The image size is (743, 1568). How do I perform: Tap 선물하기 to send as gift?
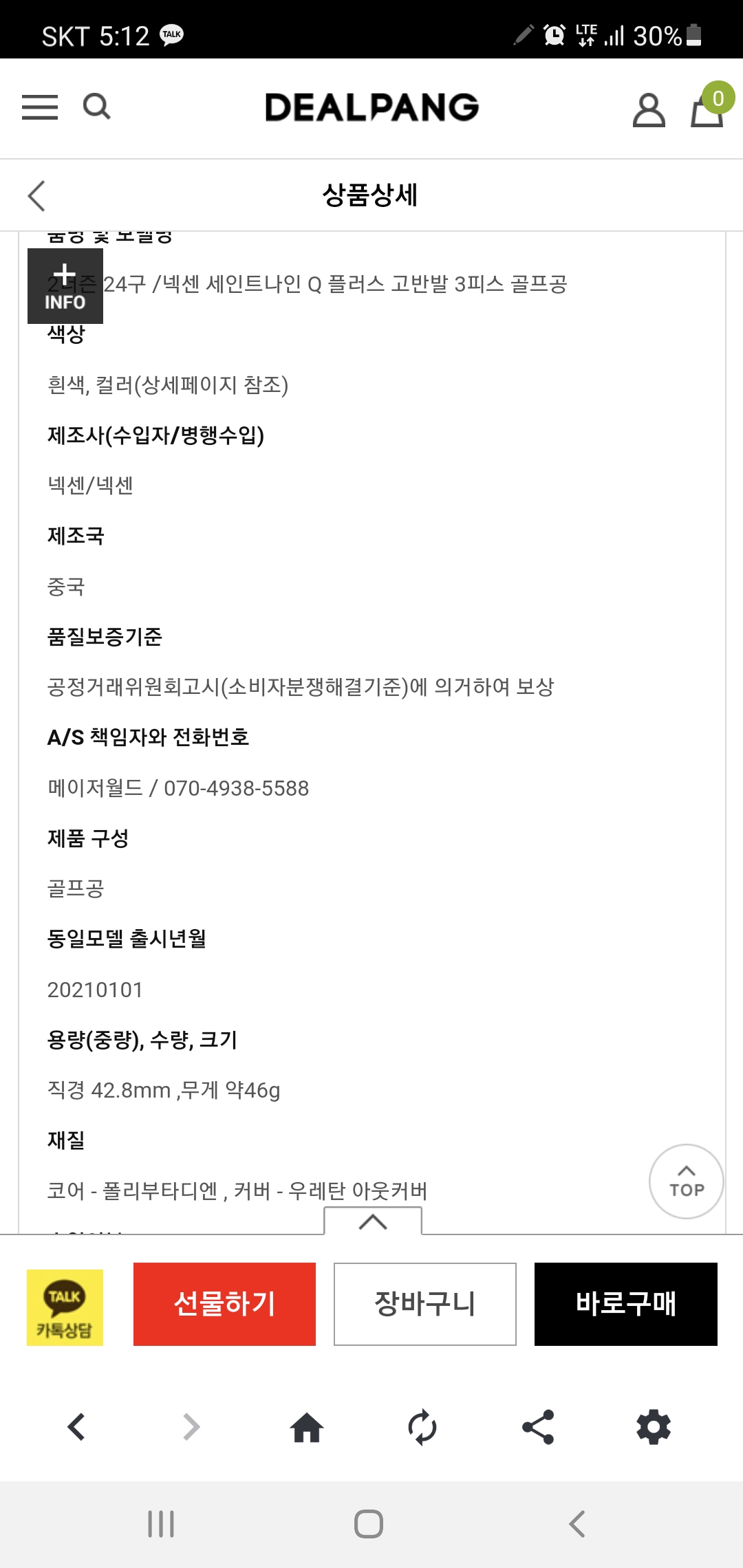pos(224,1304)
